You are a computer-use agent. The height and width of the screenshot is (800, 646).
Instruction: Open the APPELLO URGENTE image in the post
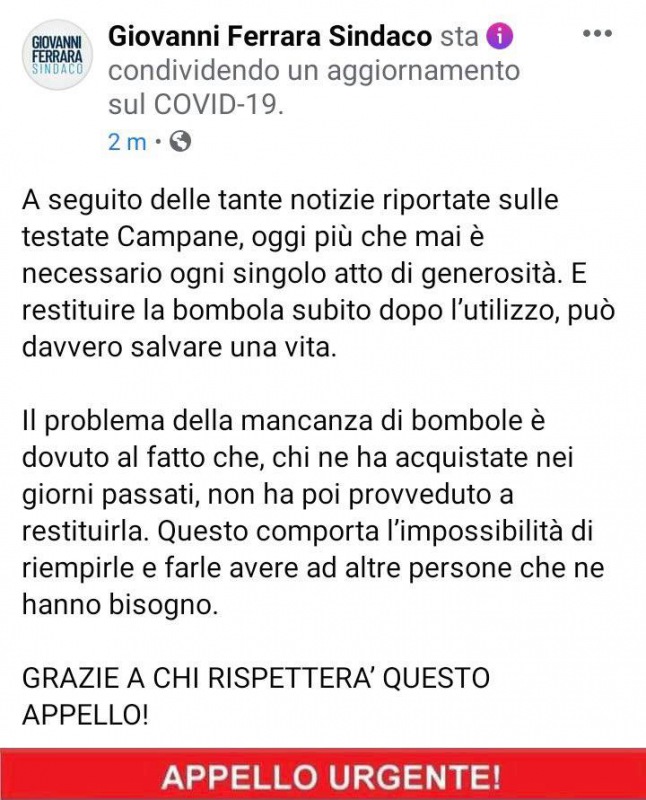tap(323, 775)
